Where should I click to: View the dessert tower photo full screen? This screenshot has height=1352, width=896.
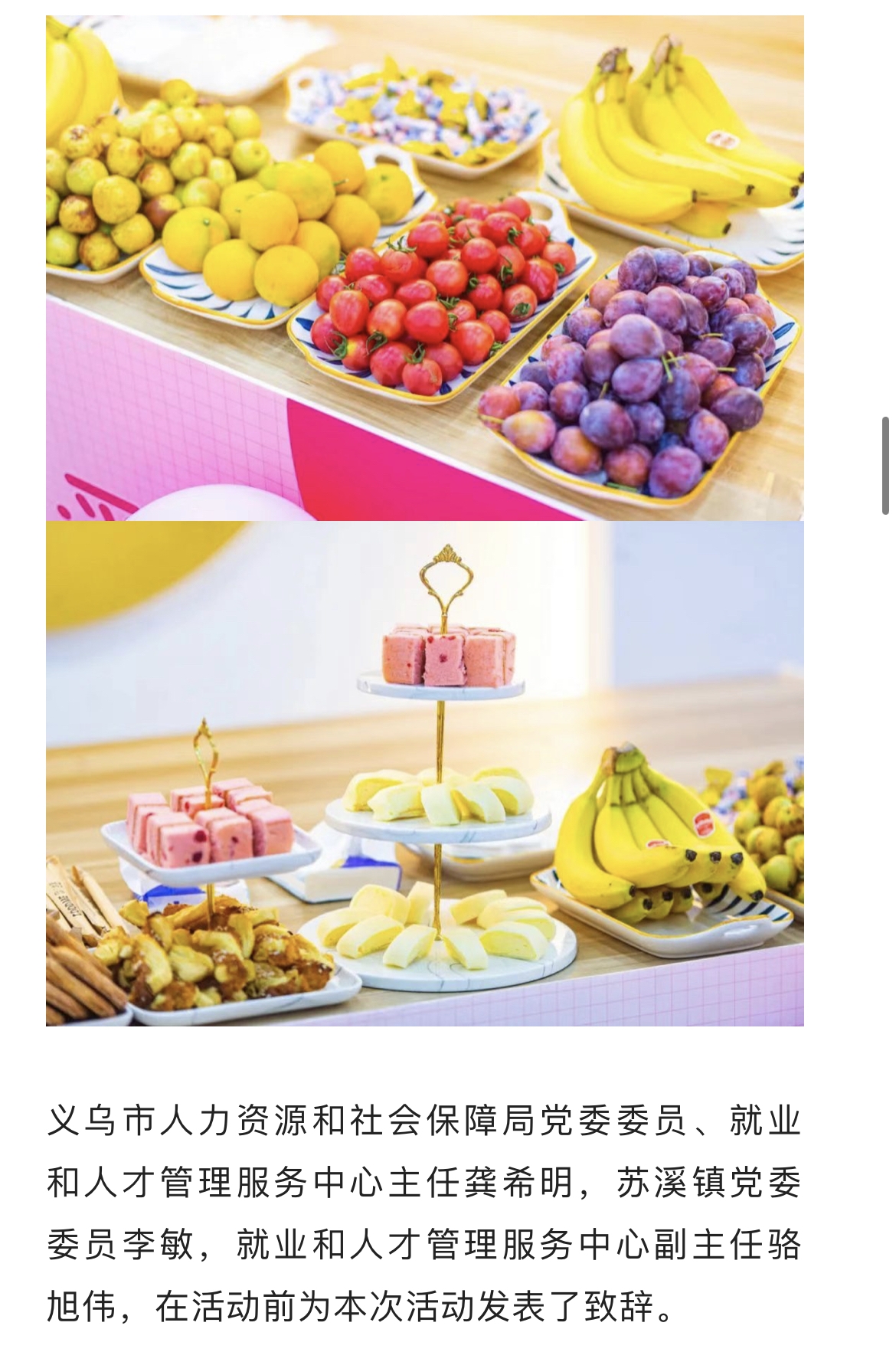pos(424,773)
